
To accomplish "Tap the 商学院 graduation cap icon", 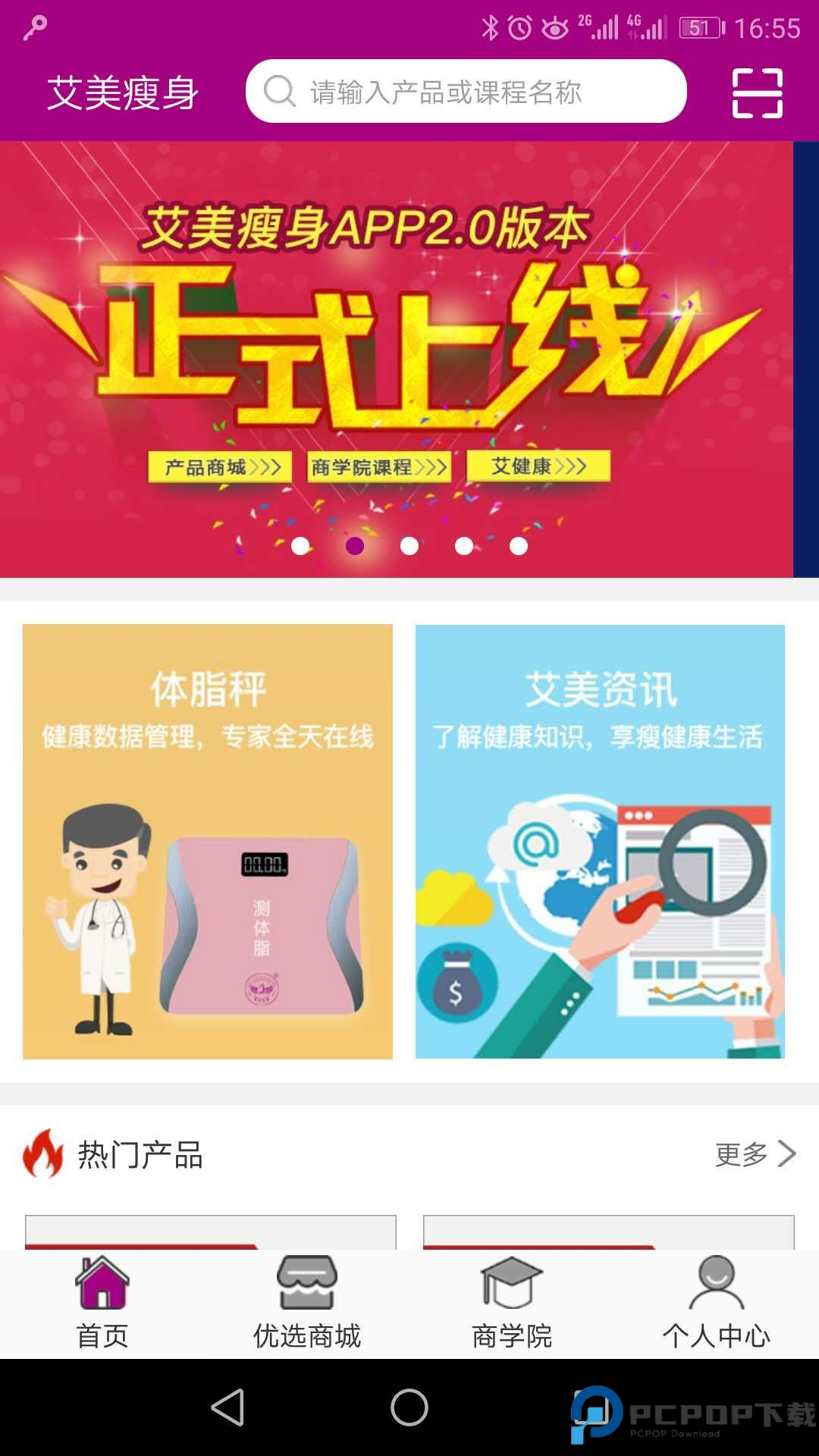I will tap(512, 1283).
